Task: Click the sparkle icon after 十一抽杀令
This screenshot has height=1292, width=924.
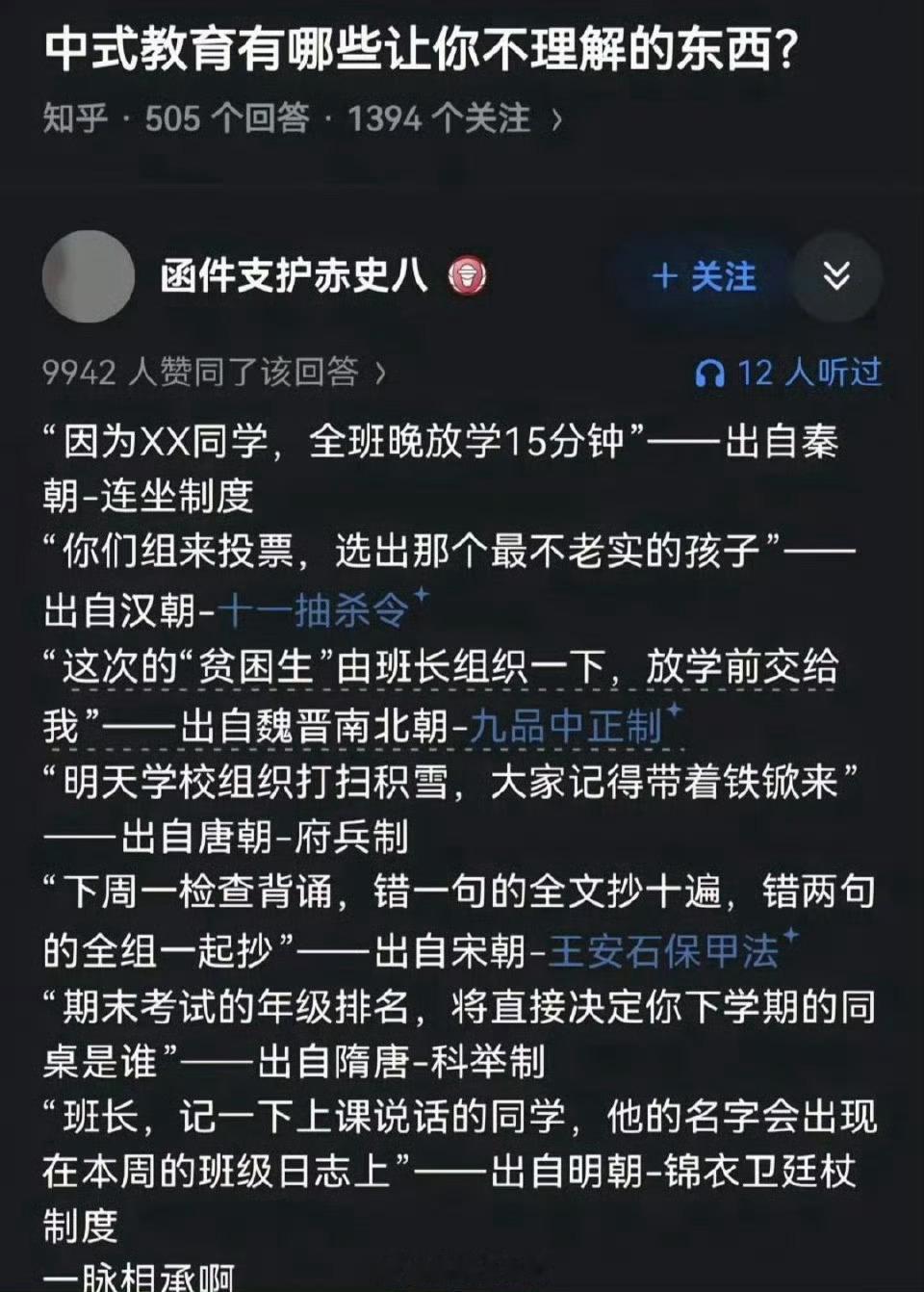Action: 422,595
